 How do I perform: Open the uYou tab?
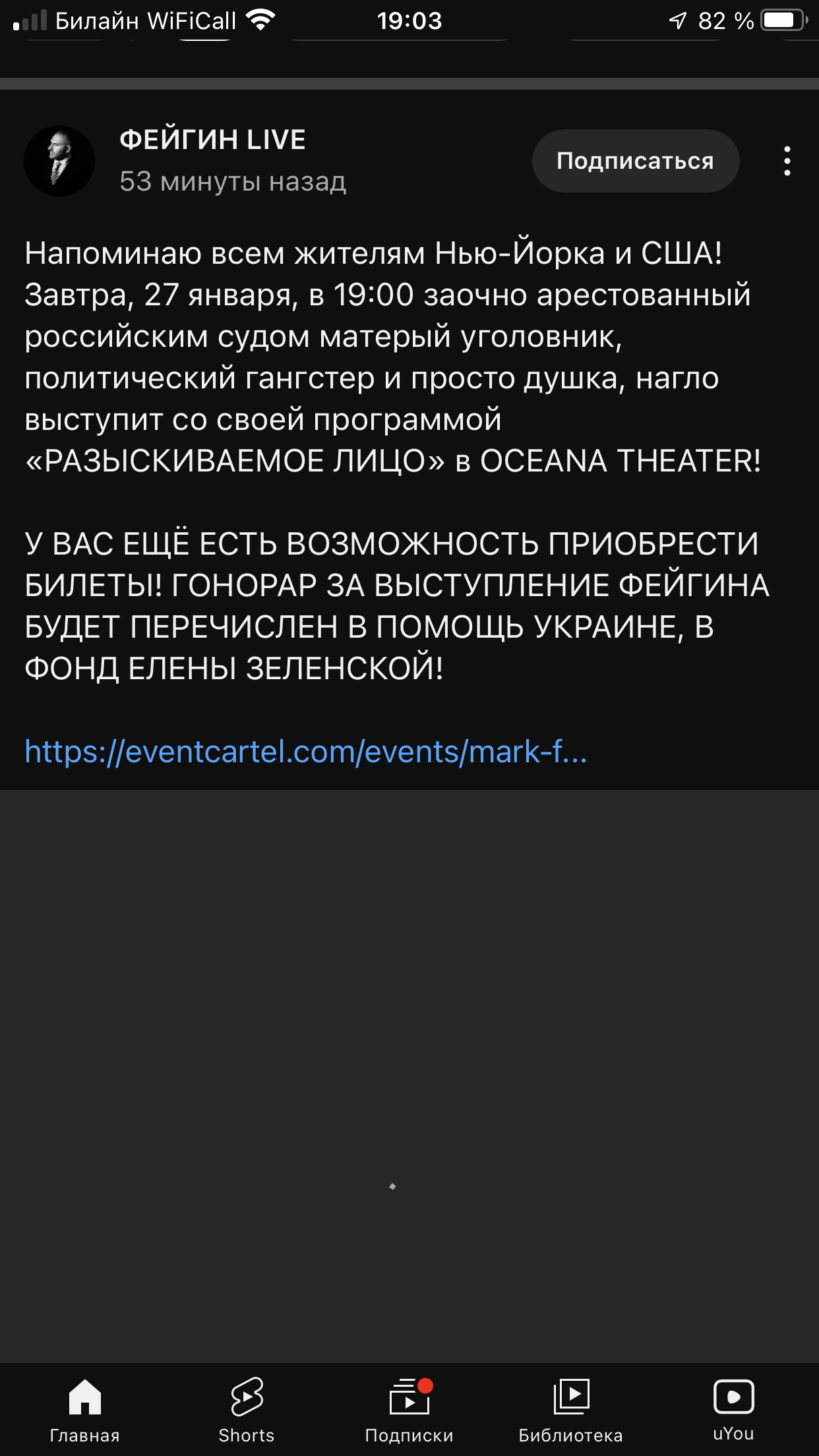[x=733, y=1410]
